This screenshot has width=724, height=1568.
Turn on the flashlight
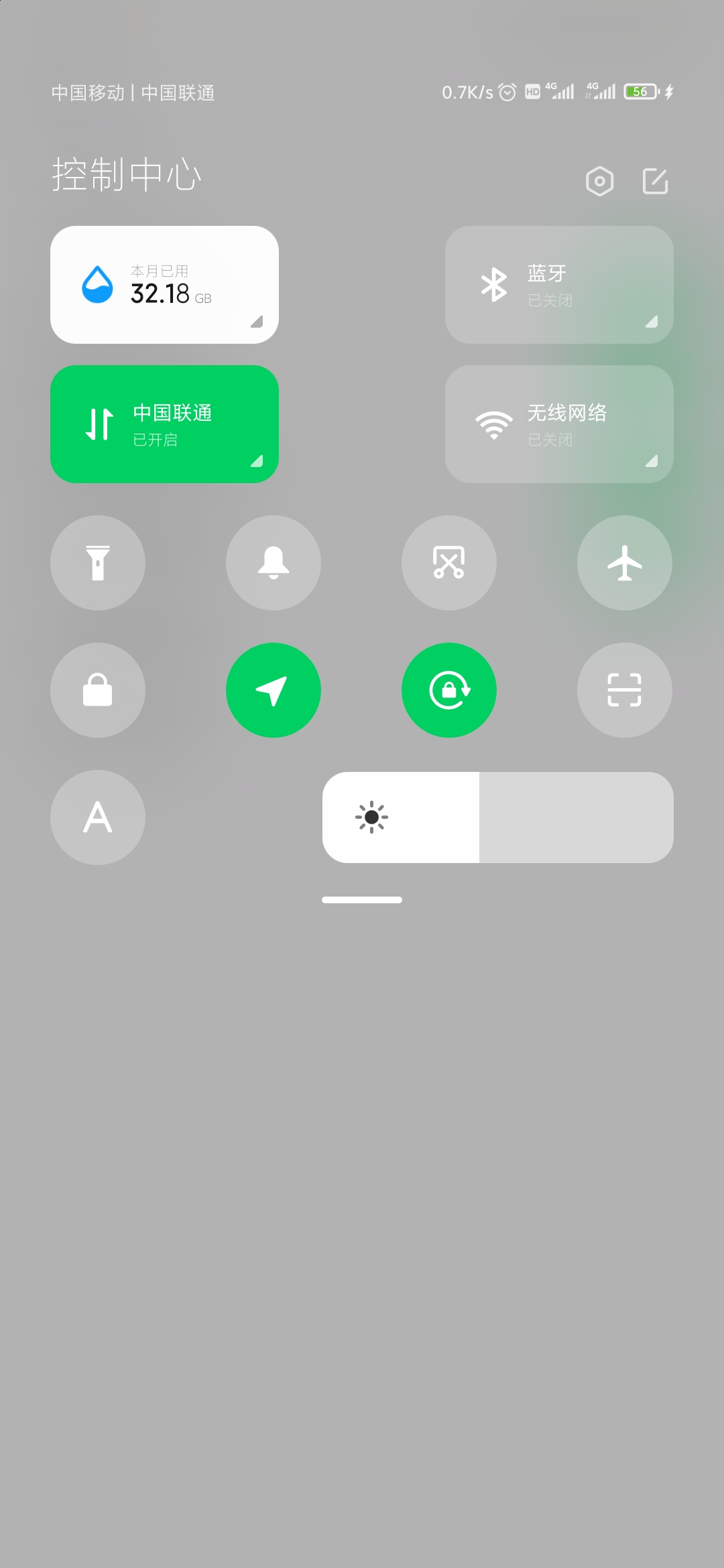click(x=98, y=563)
